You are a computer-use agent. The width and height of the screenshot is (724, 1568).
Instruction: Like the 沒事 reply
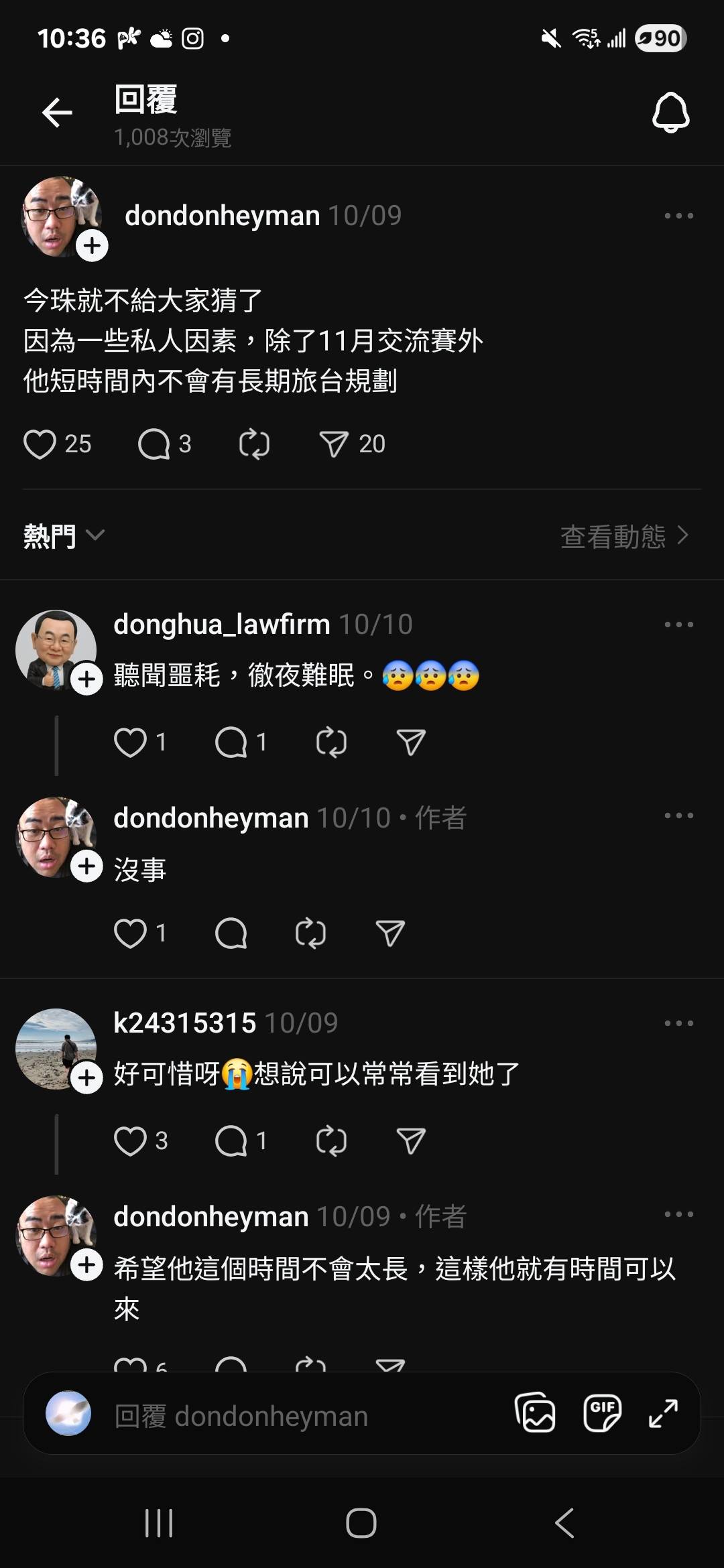pos(130,933)
